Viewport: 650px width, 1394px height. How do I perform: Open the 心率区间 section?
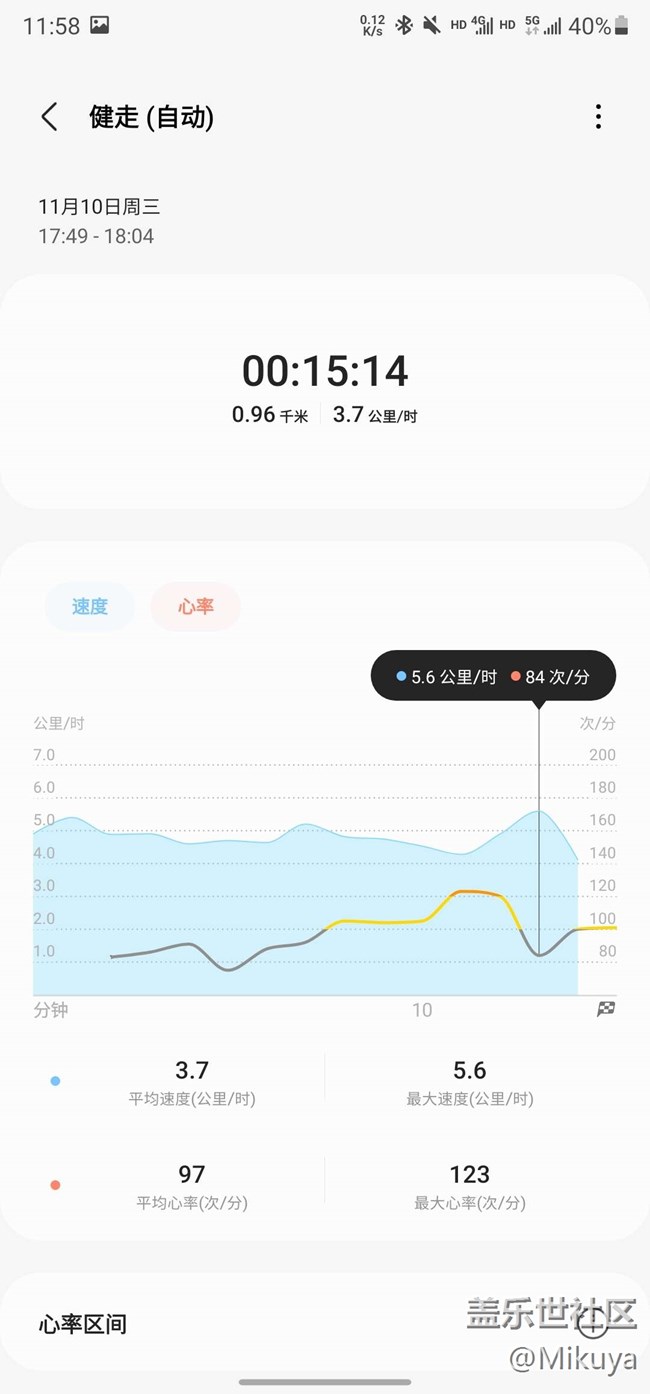[x=324, y=1324]
